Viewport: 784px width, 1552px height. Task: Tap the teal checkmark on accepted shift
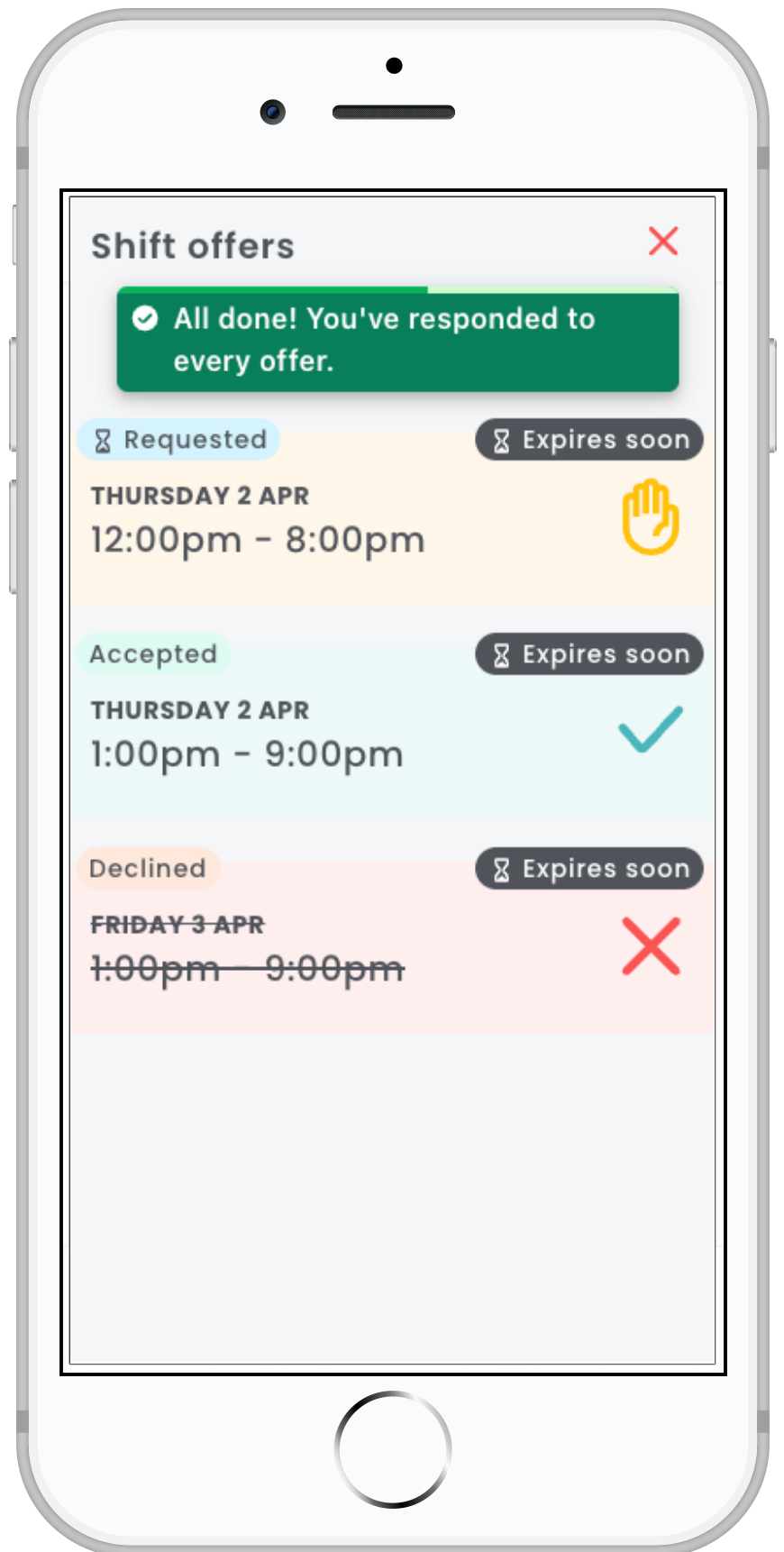point(650,728)
